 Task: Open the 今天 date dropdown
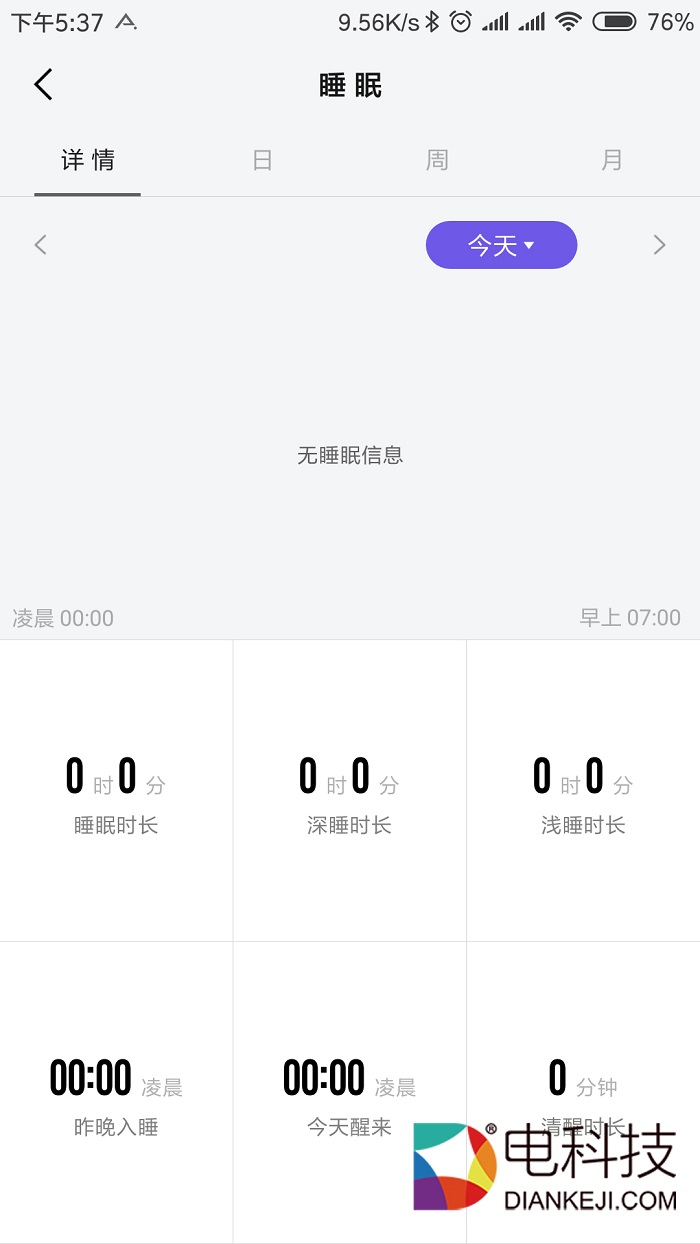point(501,245)
